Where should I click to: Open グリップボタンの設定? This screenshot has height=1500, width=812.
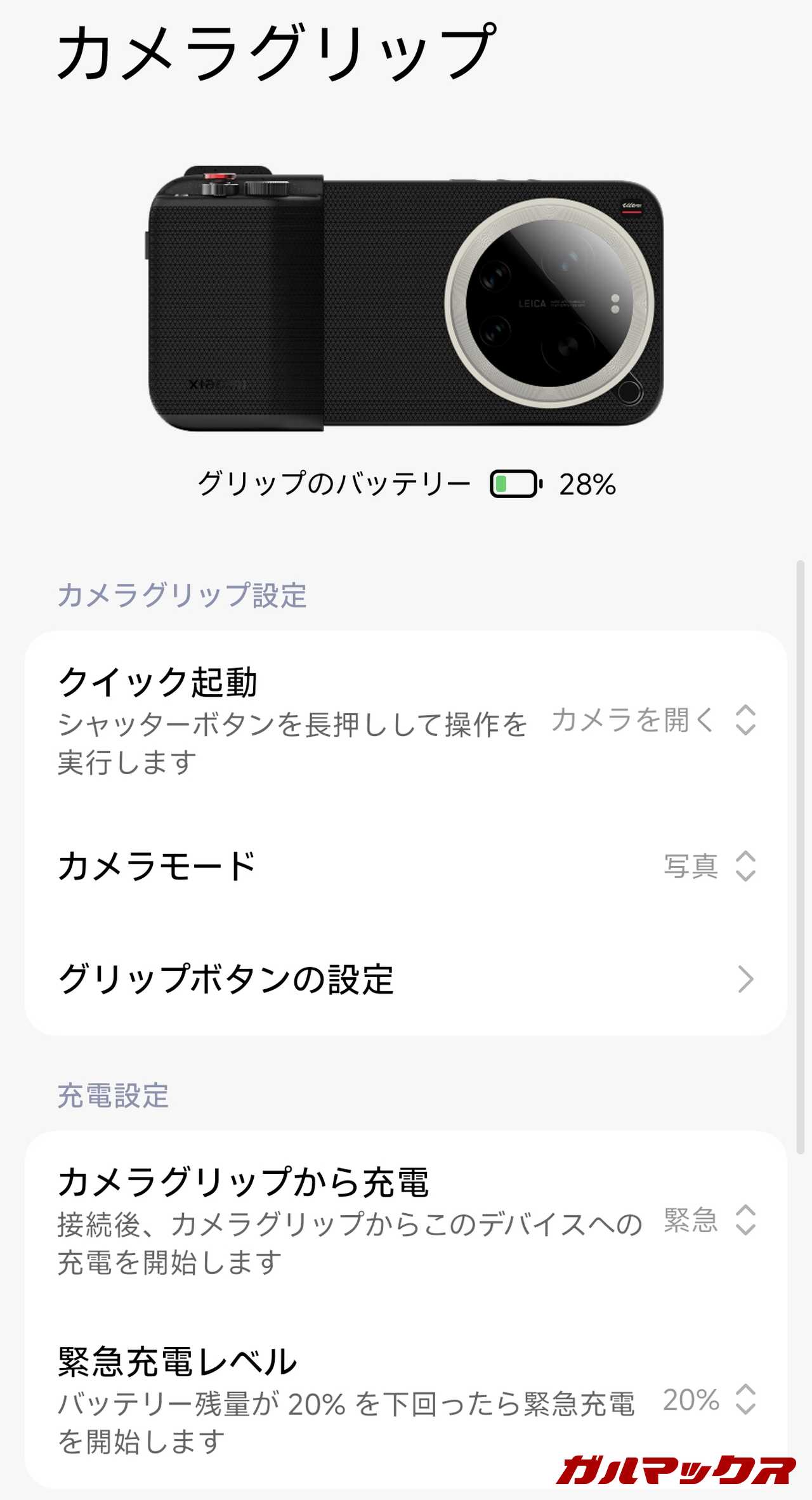[406, 979]
